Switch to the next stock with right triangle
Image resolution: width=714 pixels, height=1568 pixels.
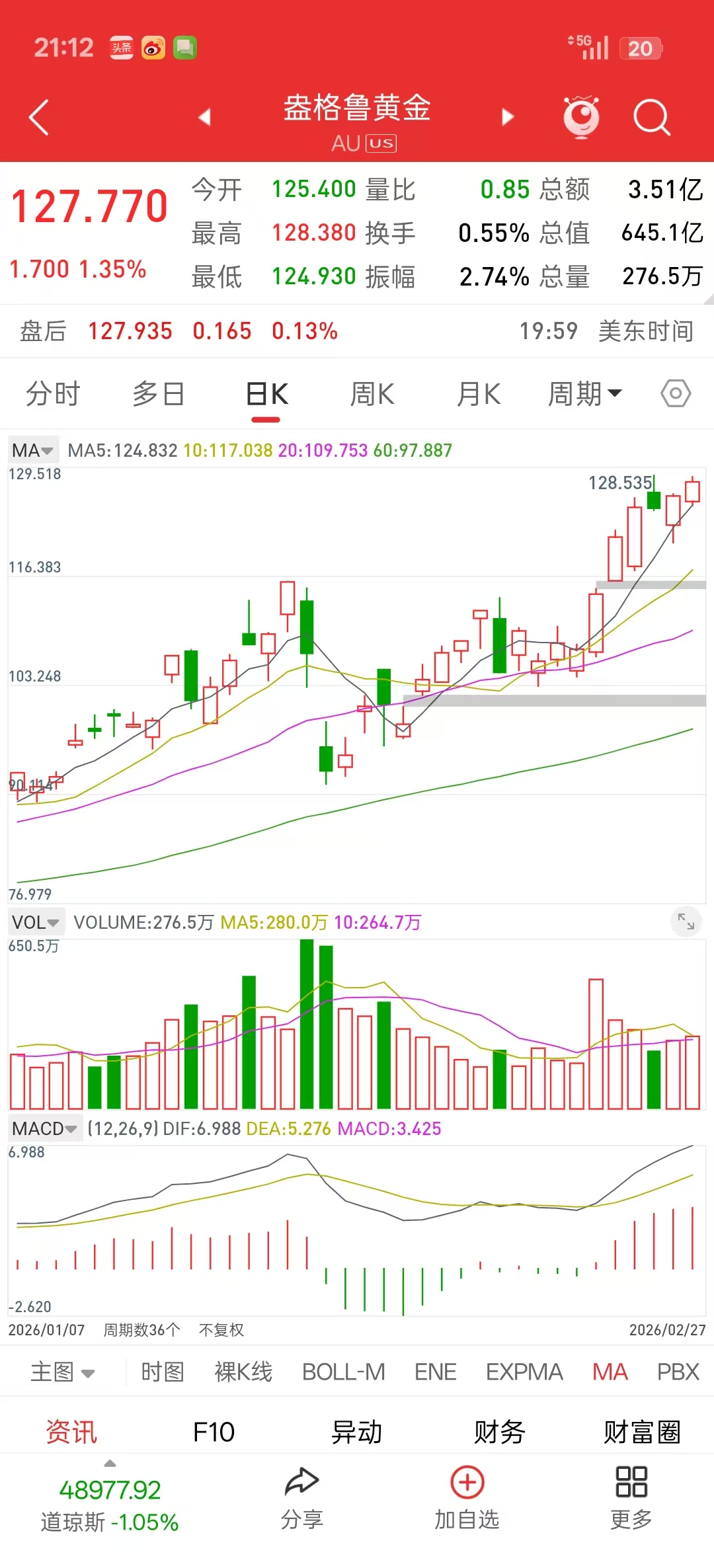(x=507, y=117)
